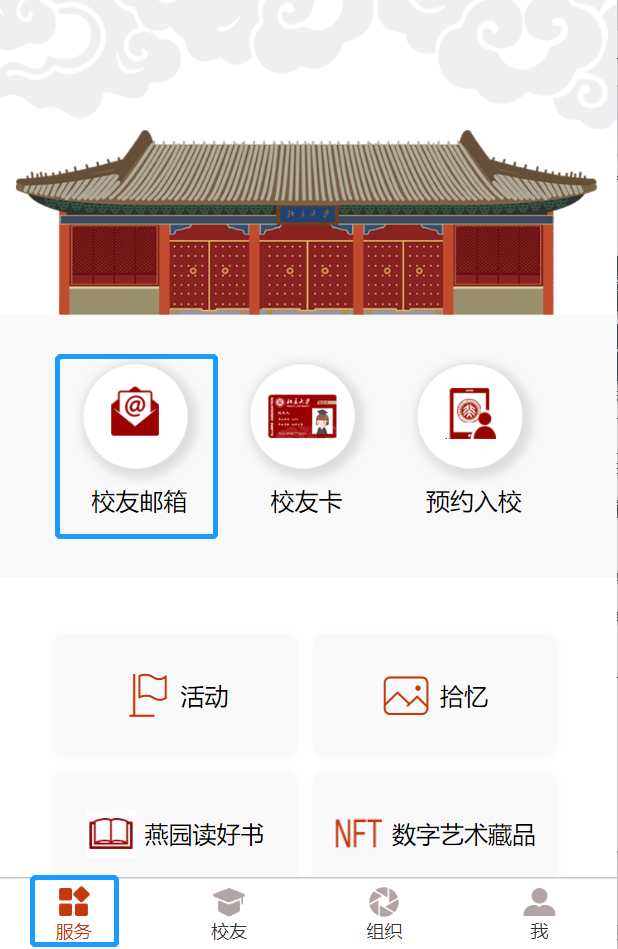Open NFT 数字艺术藏品 collection
The image size is (618, 949).
435,833
